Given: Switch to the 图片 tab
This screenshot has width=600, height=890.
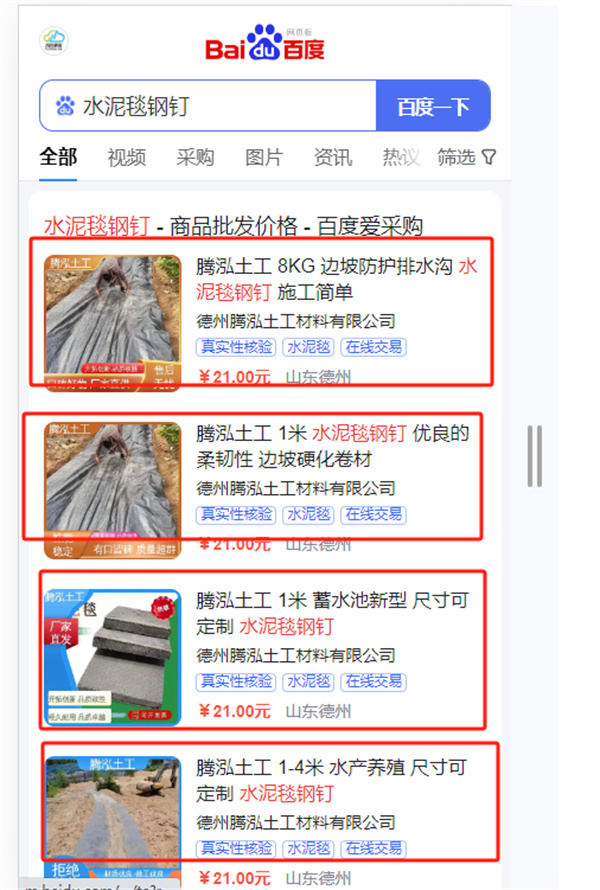Looking at the screenshot, I should 264,157.
